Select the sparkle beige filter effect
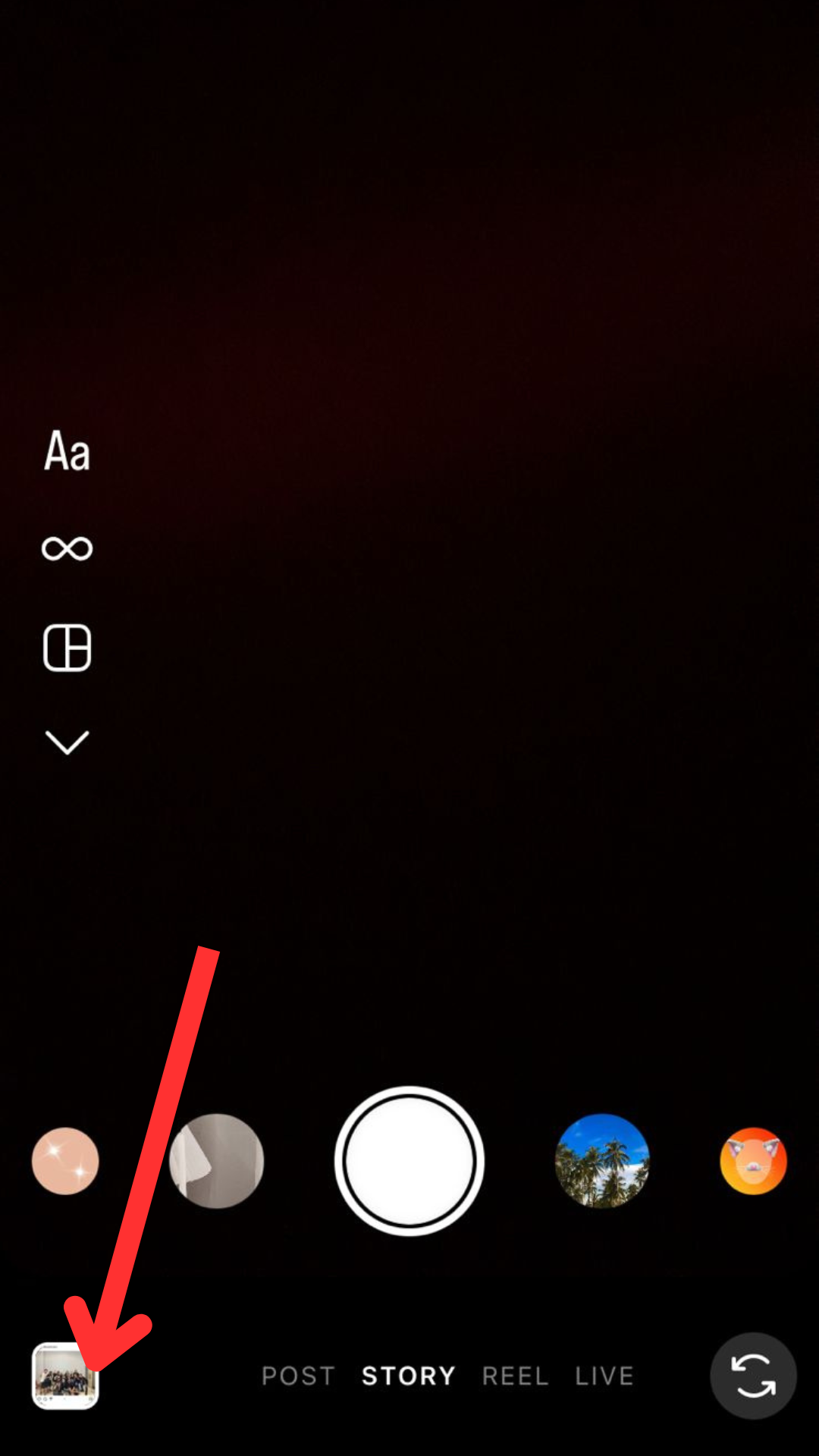The height and width of the screenshot is (1456, 819). (x=65, y=1161)
